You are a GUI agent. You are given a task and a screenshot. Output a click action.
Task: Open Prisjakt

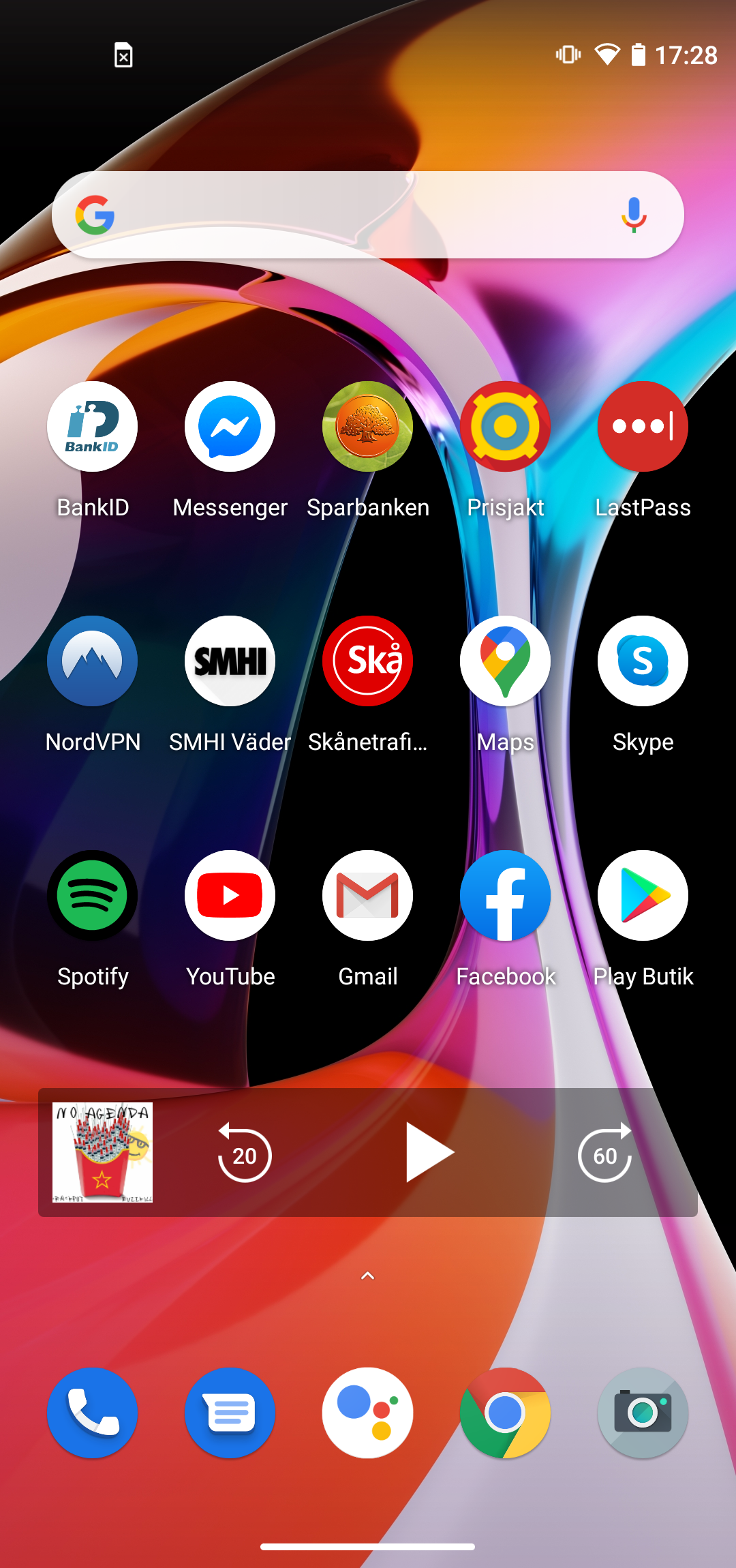point(505,427)
